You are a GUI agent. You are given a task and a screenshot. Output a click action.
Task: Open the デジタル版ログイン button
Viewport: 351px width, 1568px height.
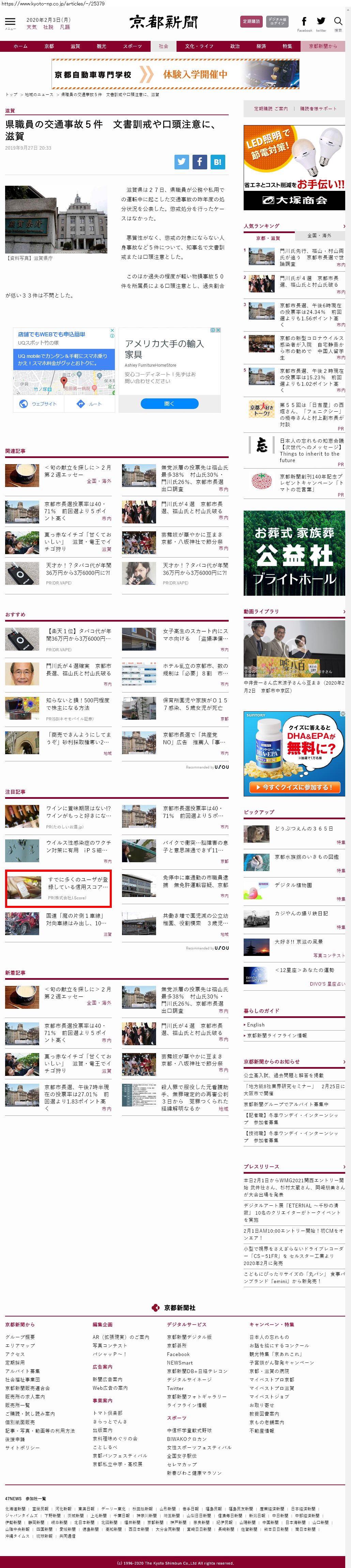click(277, 21)
